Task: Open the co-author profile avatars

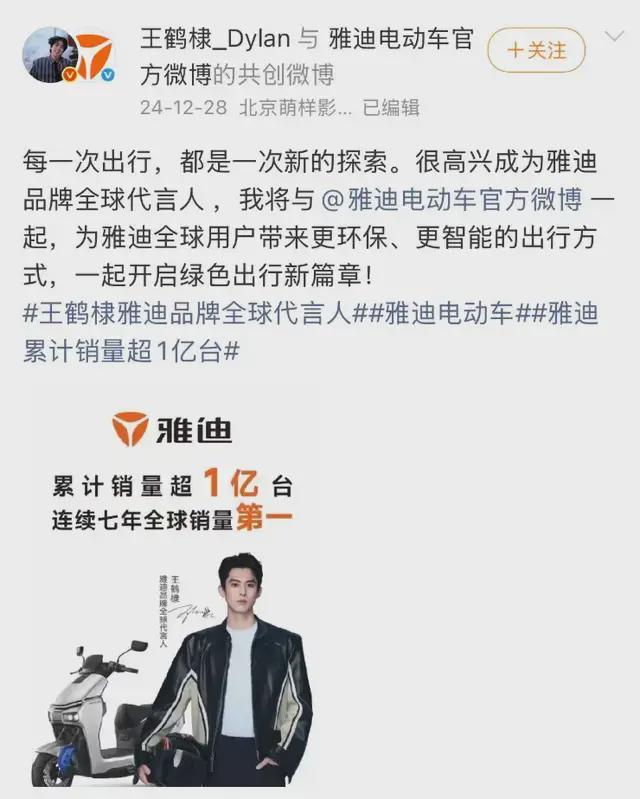Action: [70, 56]
